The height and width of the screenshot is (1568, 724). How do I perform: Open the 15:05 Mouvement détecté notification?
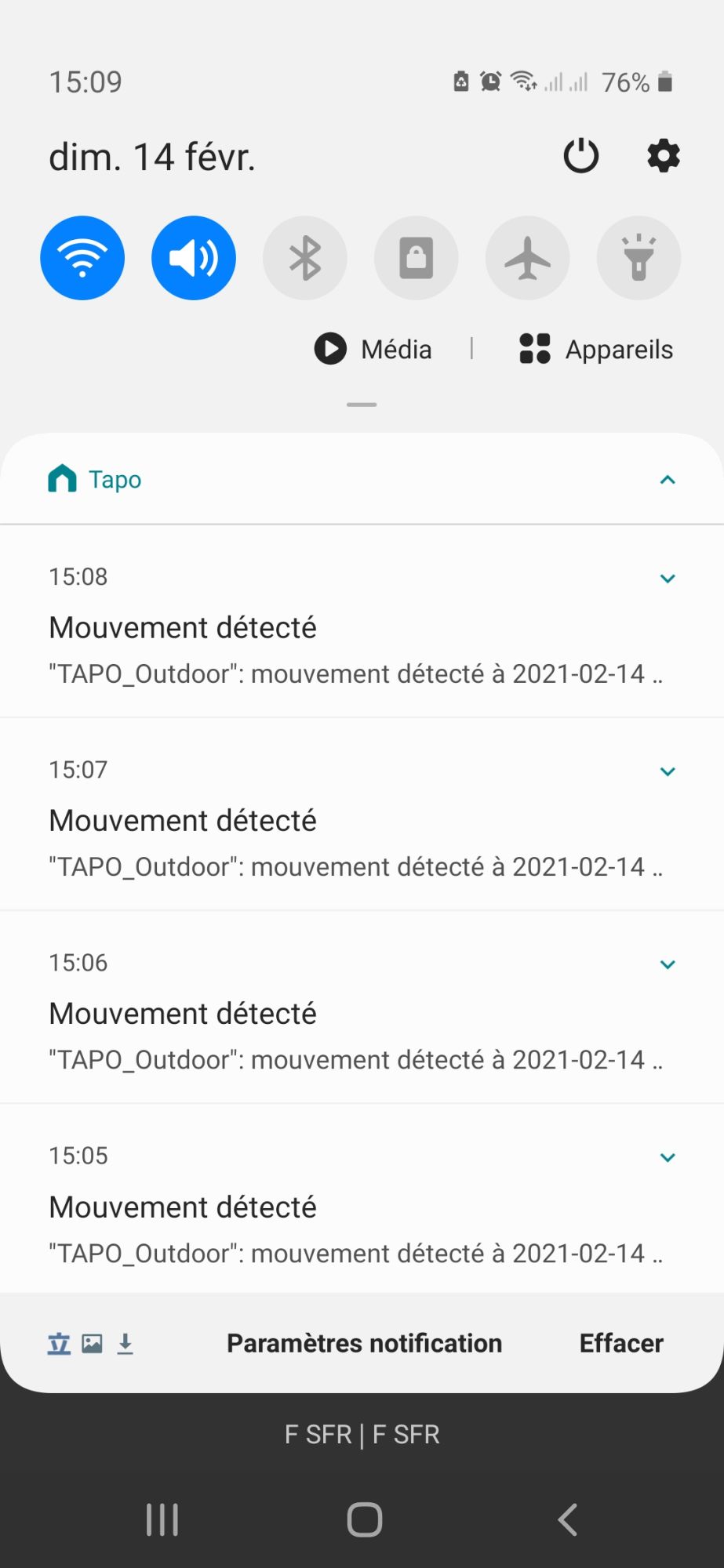(362, 1200)
